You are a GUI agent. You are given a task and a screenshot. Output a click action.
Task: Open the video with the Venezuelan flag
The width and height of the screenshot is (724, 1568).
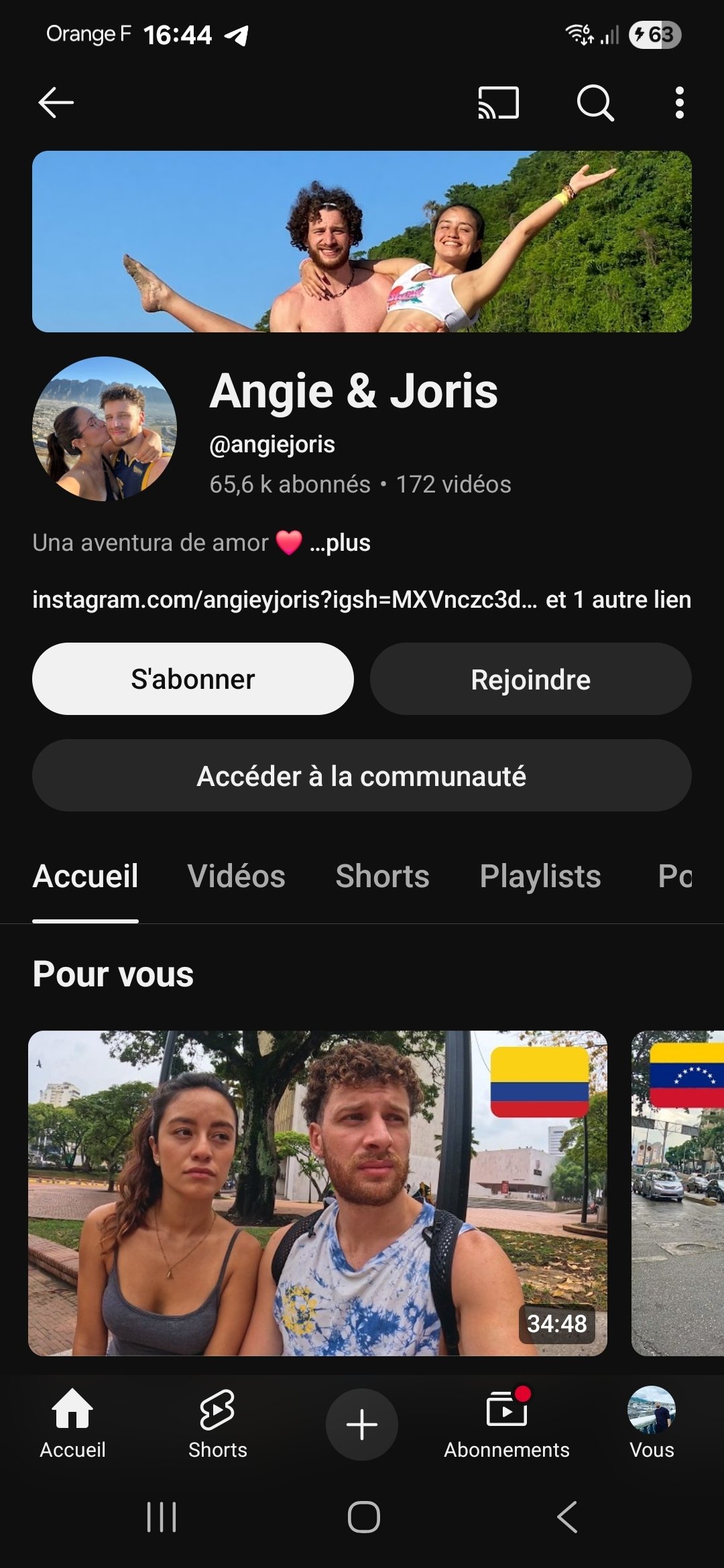click(678, 1193)
